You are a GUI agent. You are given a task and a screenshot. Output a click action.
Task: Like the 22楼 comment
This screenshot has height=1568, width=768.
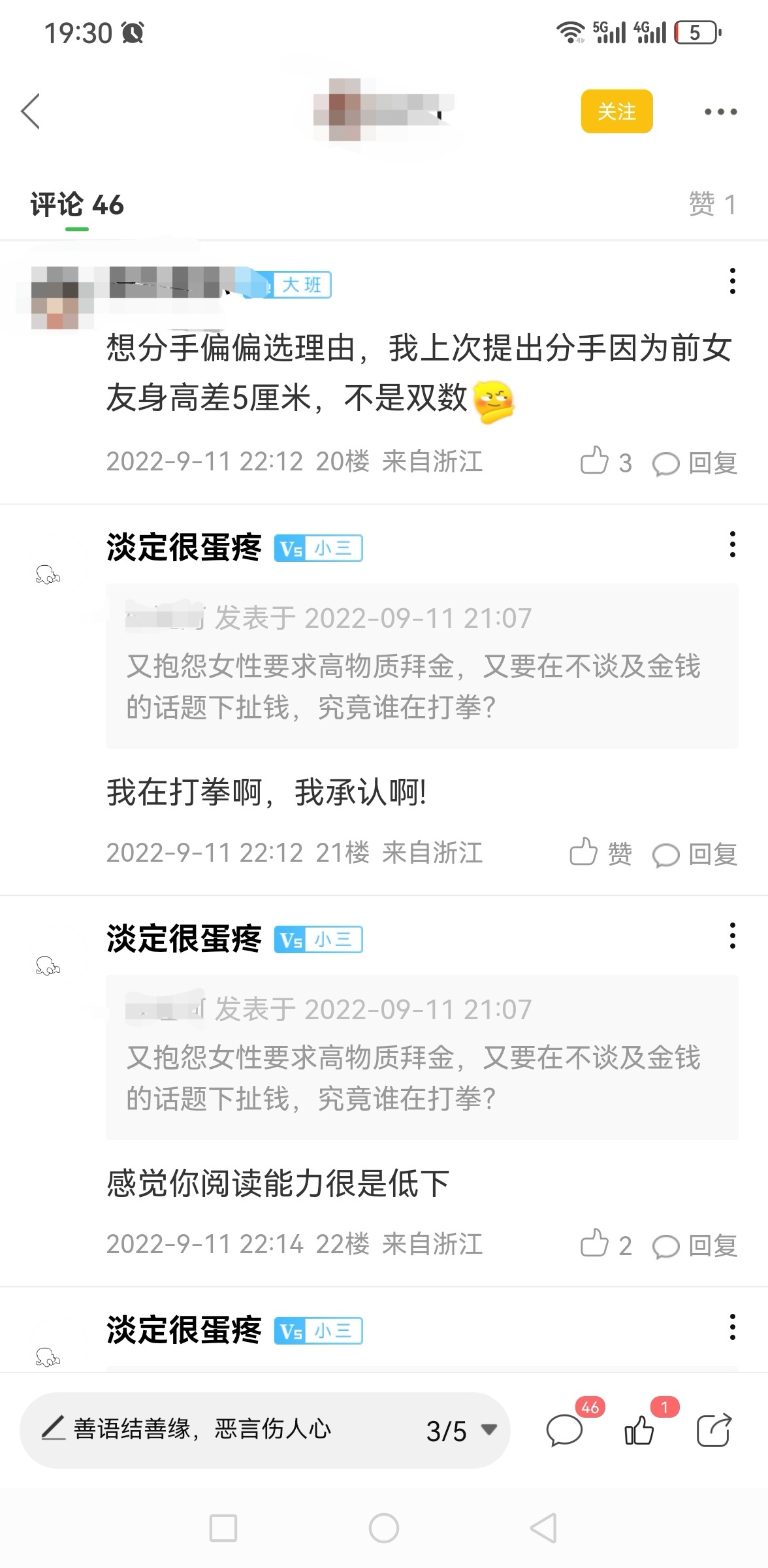pos(605,1245)
